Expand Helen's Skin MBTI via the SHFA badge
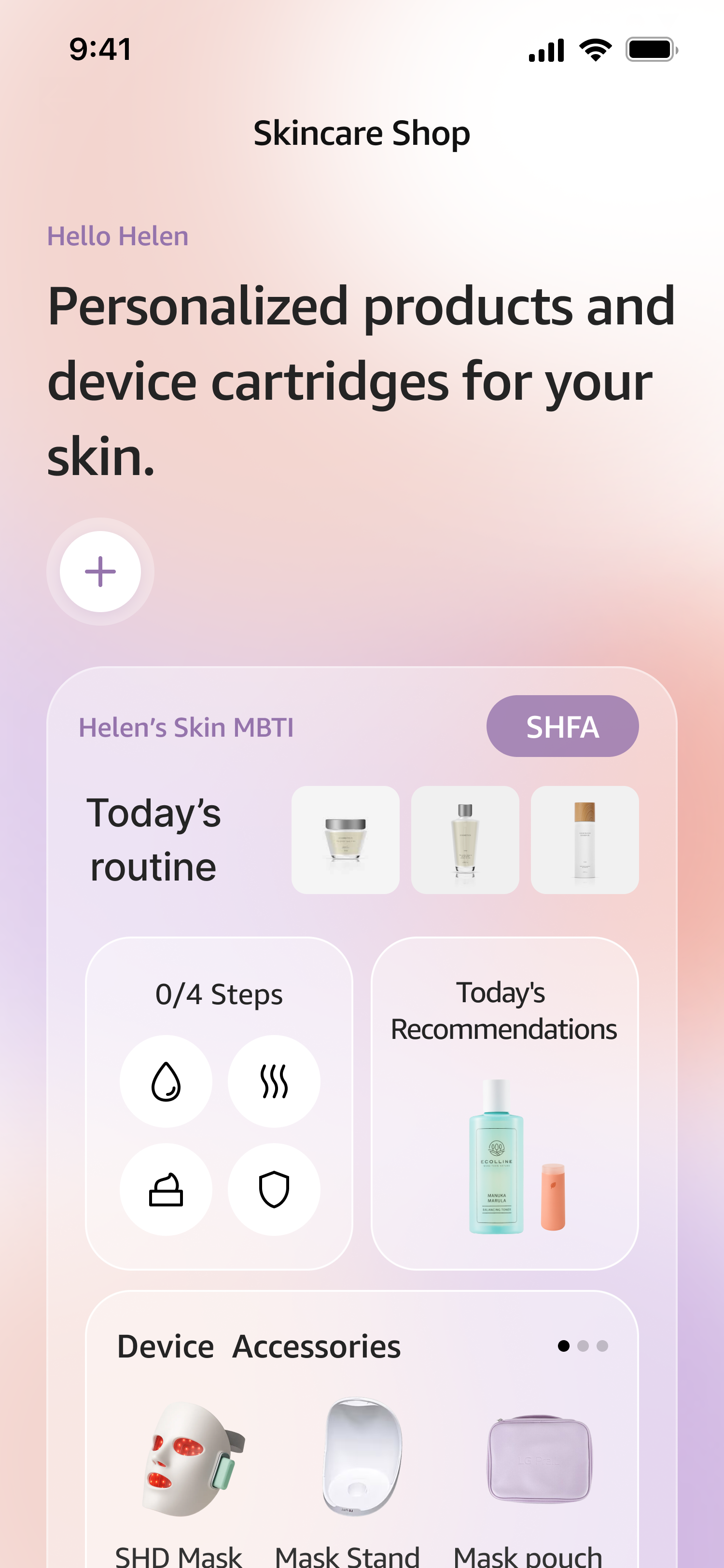The height and width of the screenshot is (1568, 724). pyautogui.click(x=562, y=726)
